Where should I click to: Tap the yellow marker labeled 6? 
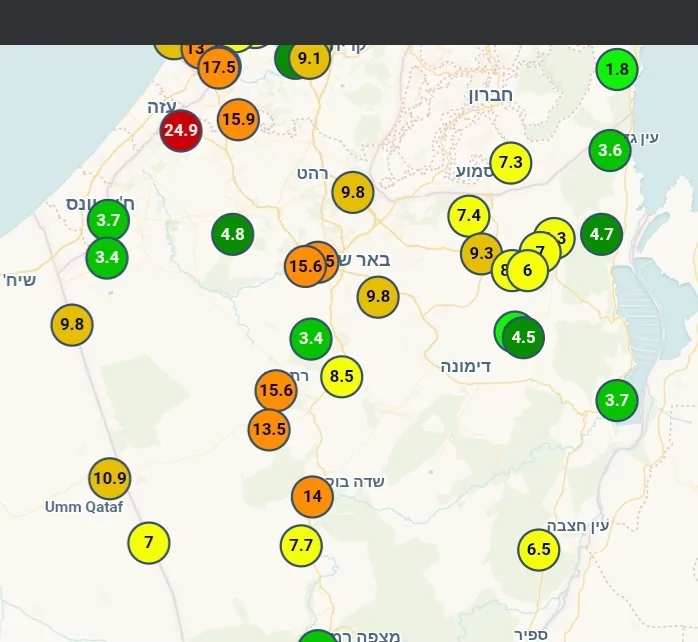click(528, 270)
